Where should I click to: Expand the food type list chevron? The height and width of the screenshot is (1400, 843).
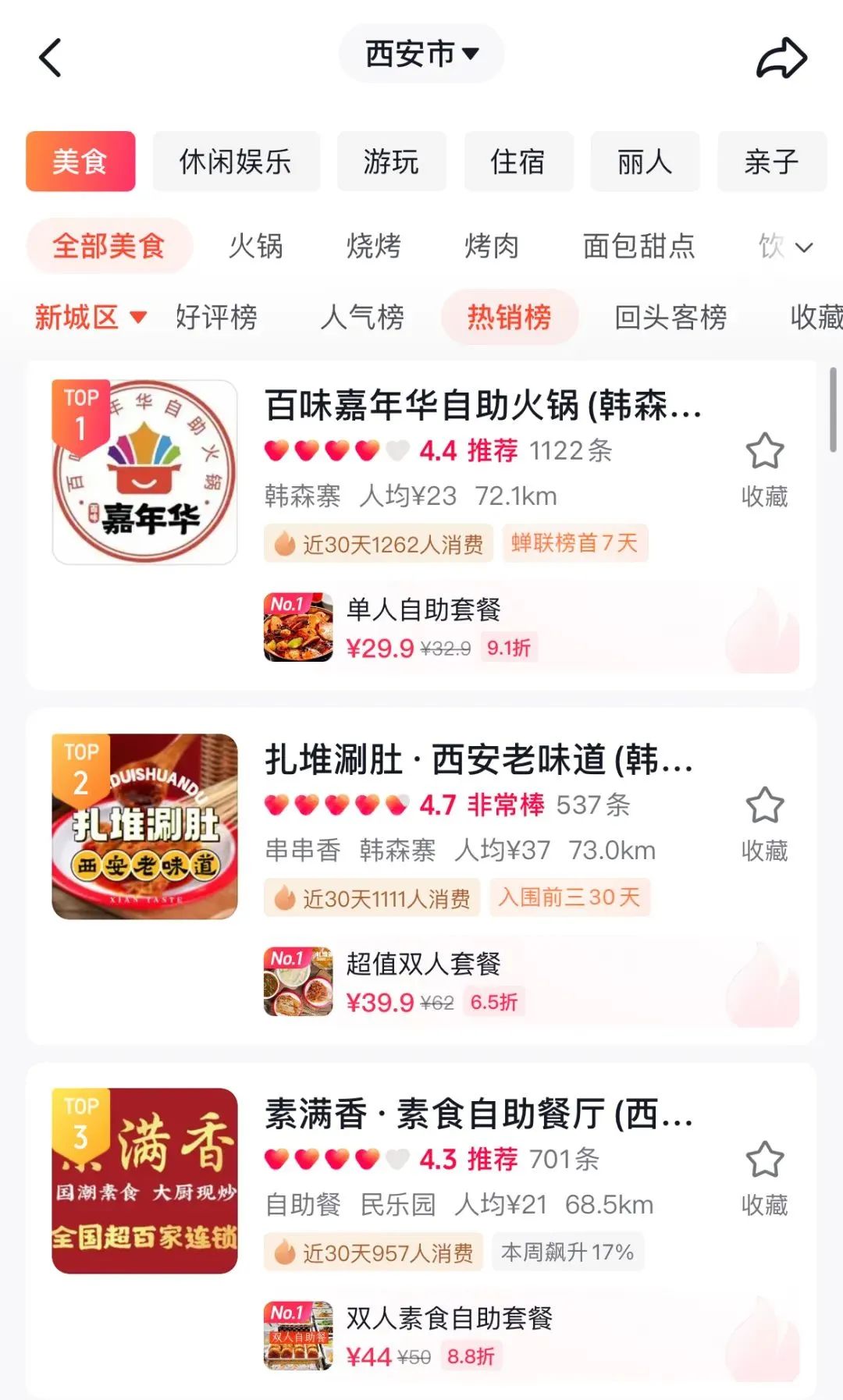804,248
